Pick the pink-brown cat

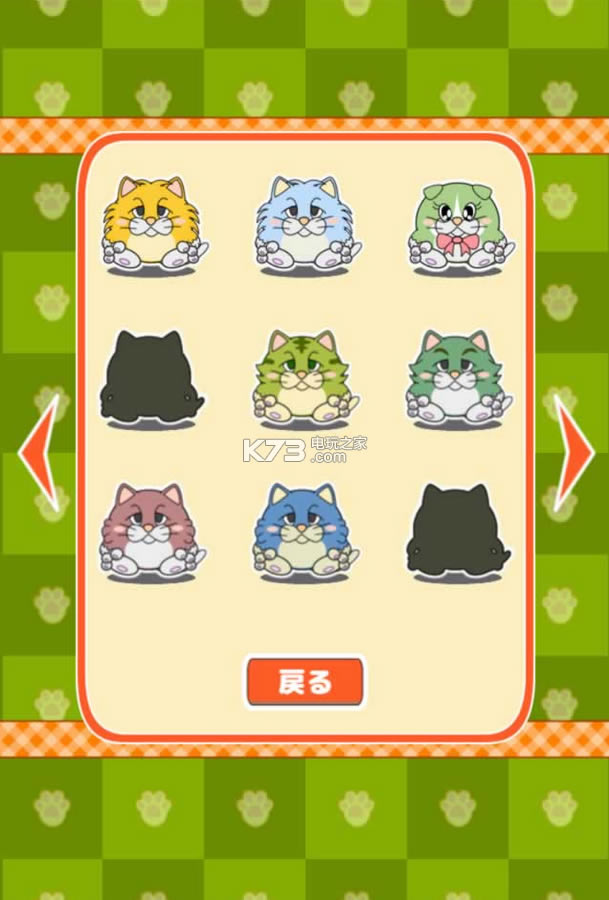tap(151, 531)
